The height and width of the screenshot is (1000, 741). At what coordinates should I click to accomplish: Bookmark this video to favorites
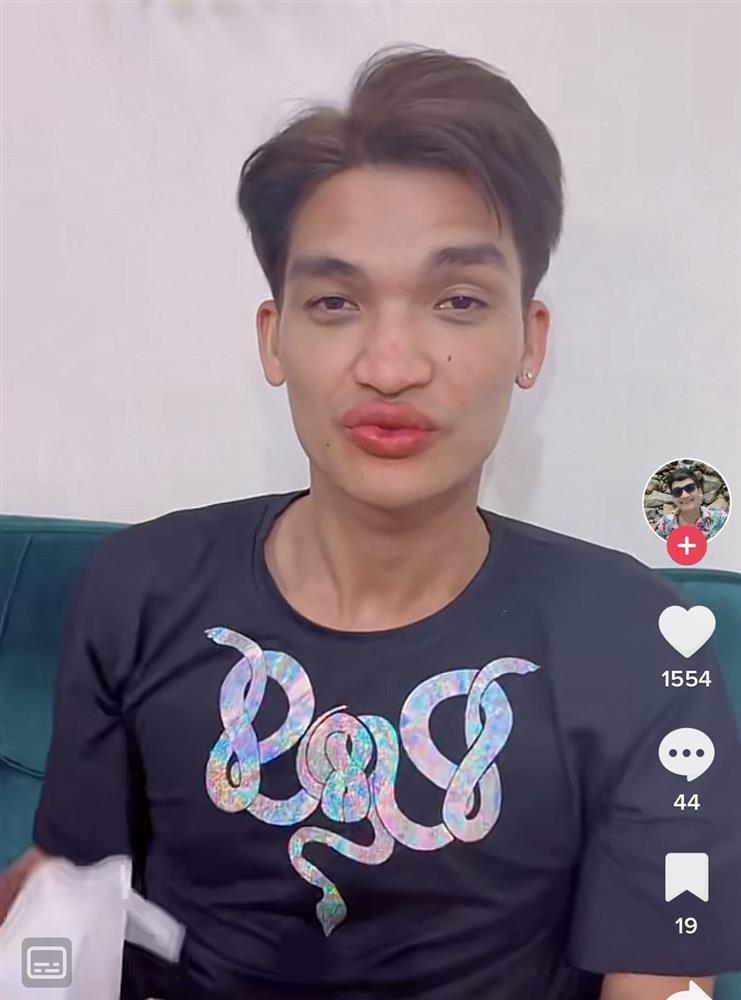[x=686, y=877]
